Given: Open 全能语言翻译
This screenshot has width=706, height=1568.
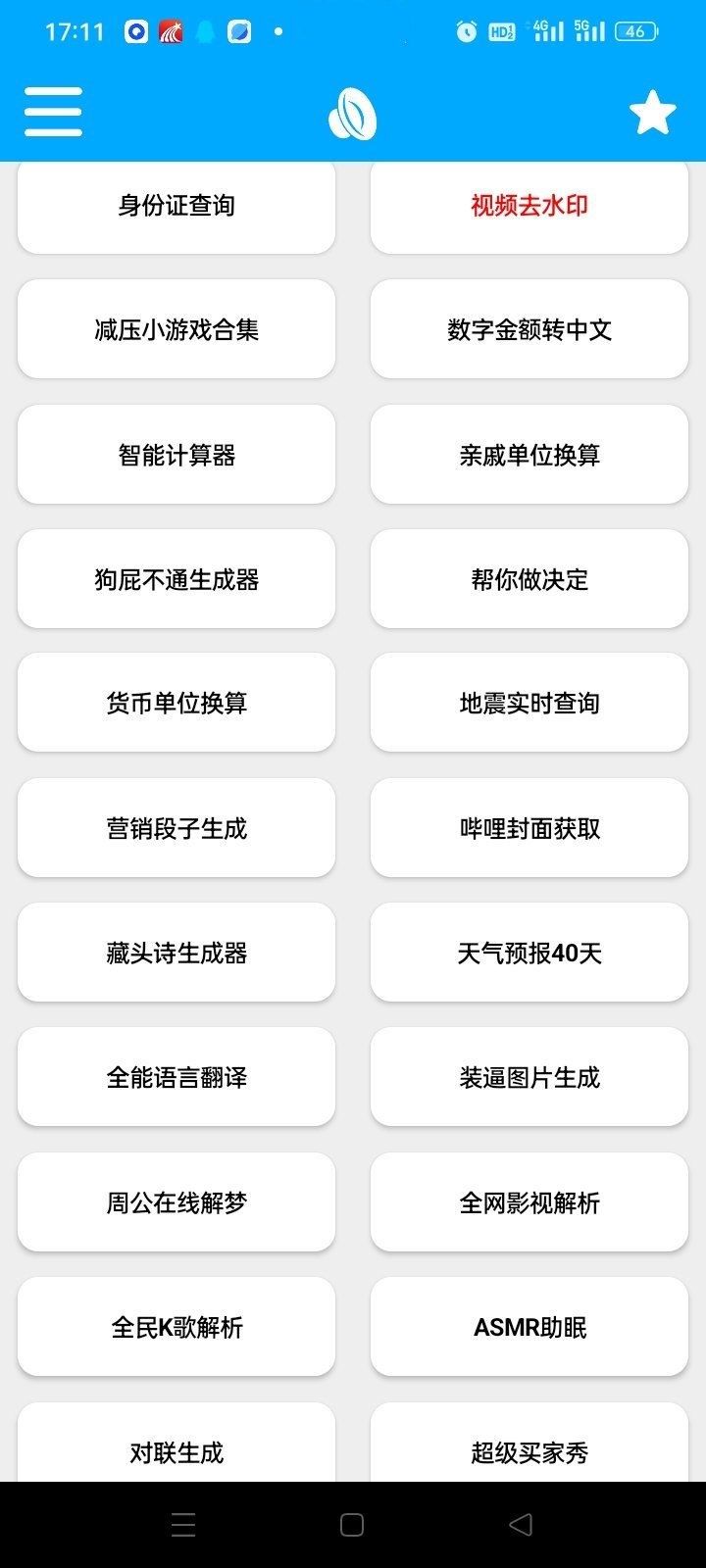Looking at the screenshot, I should 176,1077.
